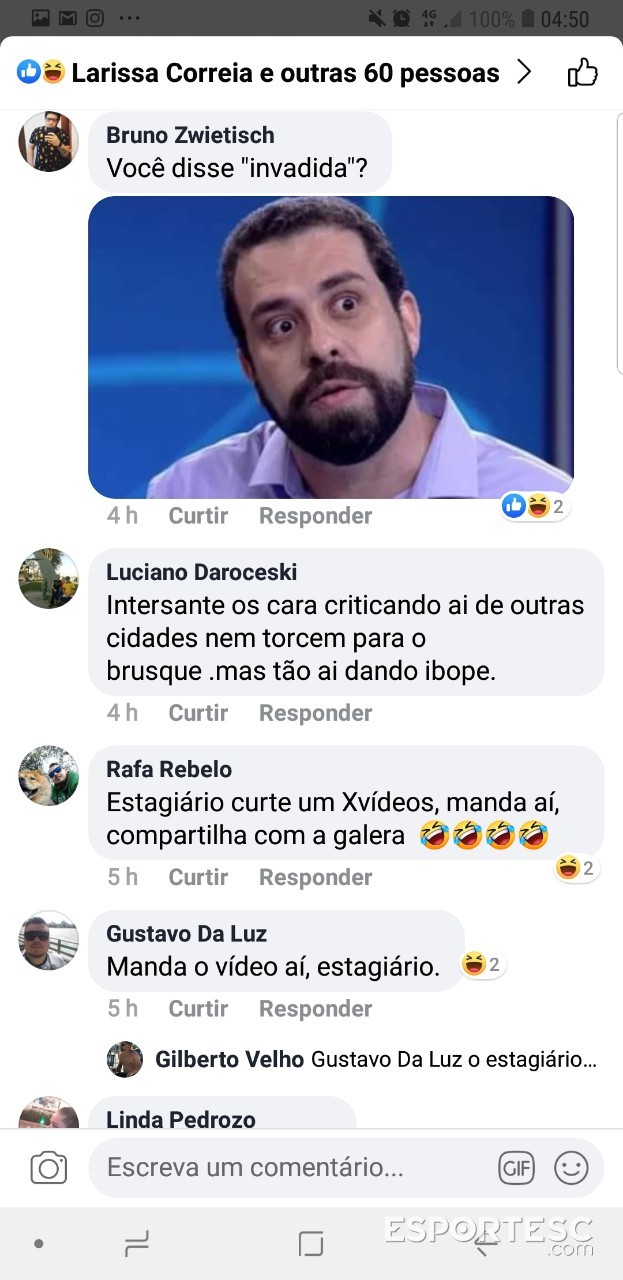Reply to Luciano Daroceski's comment
The width and height of the screenshot is (623, 1280).
pyautogui.click(x=315, y=713)
